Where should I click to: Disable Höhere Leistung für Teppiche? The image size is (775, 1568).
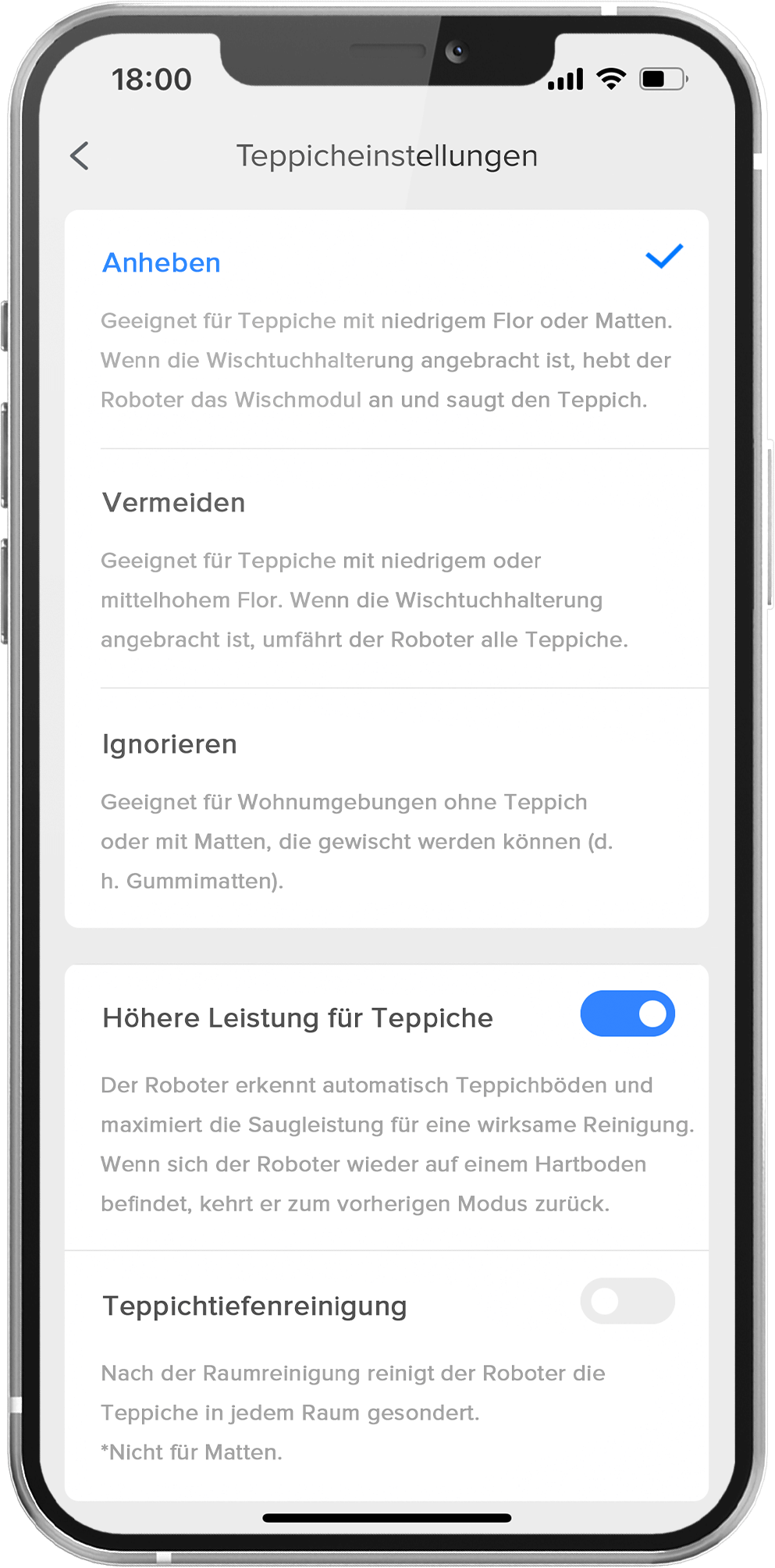(627, 1014)
